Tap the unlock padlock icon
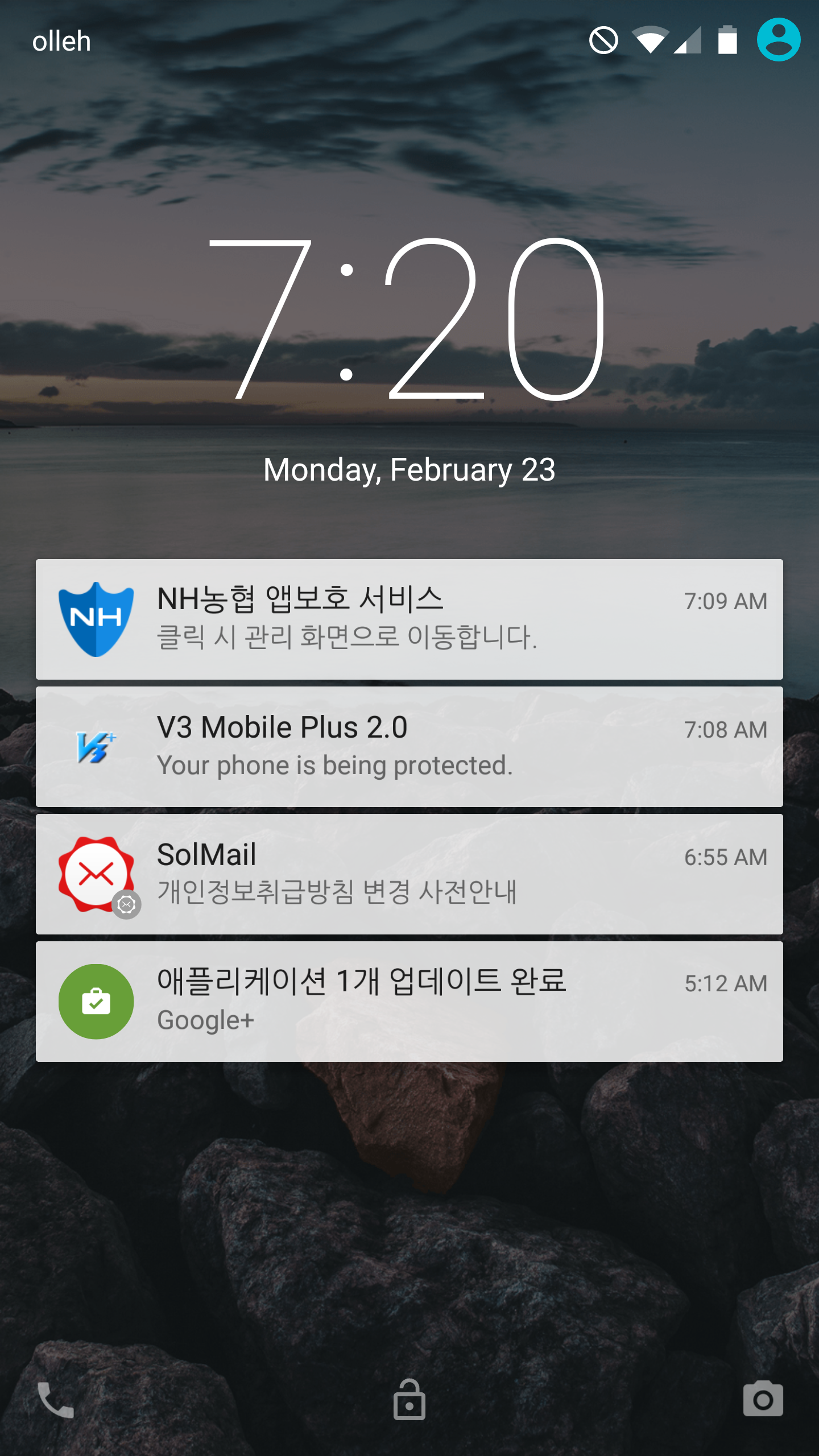This screenshot has width=819, height=1456. [409, 1400]
